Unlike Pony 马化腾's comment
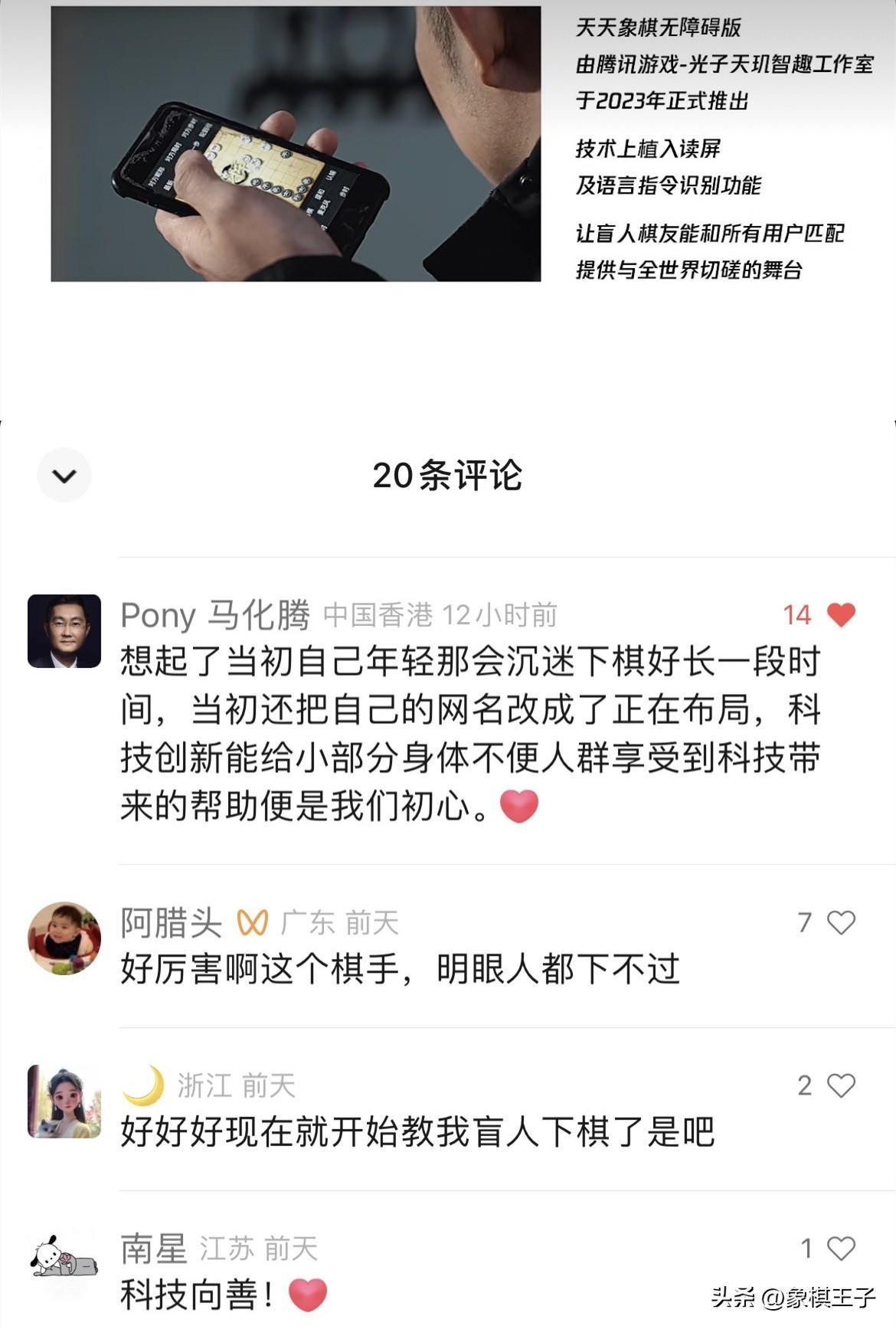896x1329 pixels. pos(841,614)
